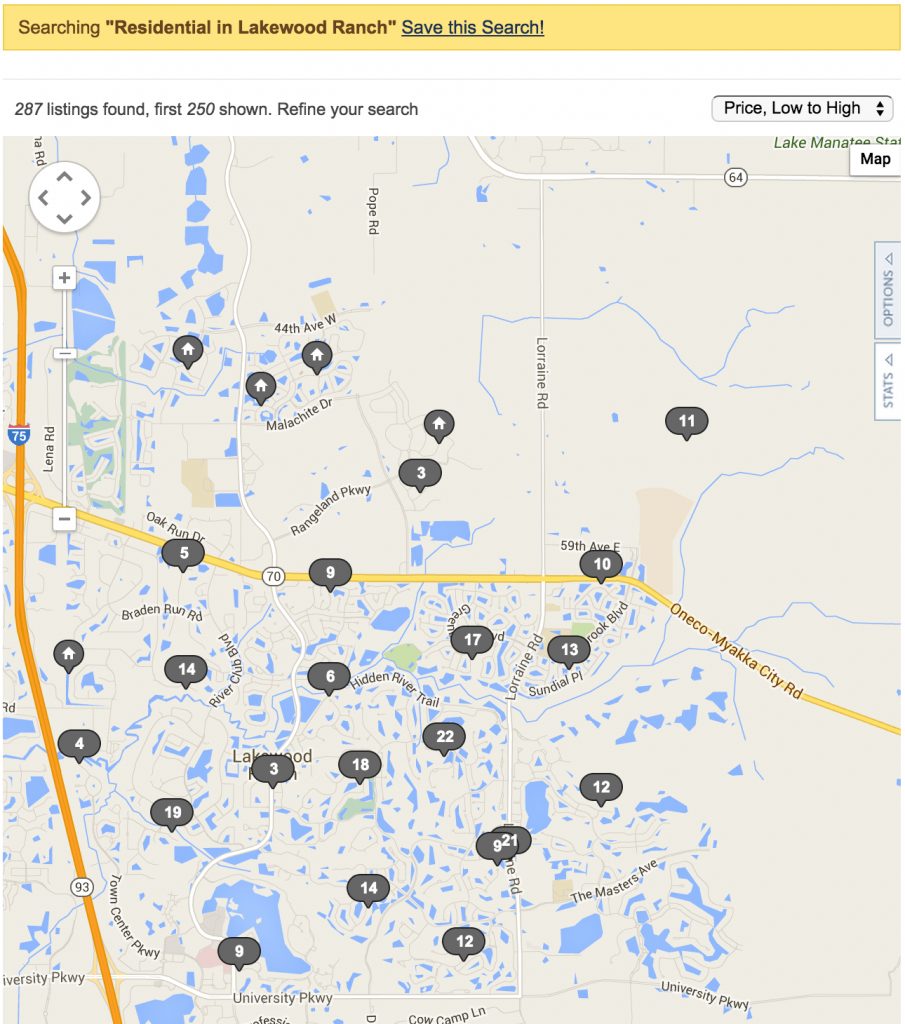The width and height of the screenshot is (905, 1024).
Task: Select cluster marker 17 near Hidden River Trail
Action: click(x=472, y=638)
